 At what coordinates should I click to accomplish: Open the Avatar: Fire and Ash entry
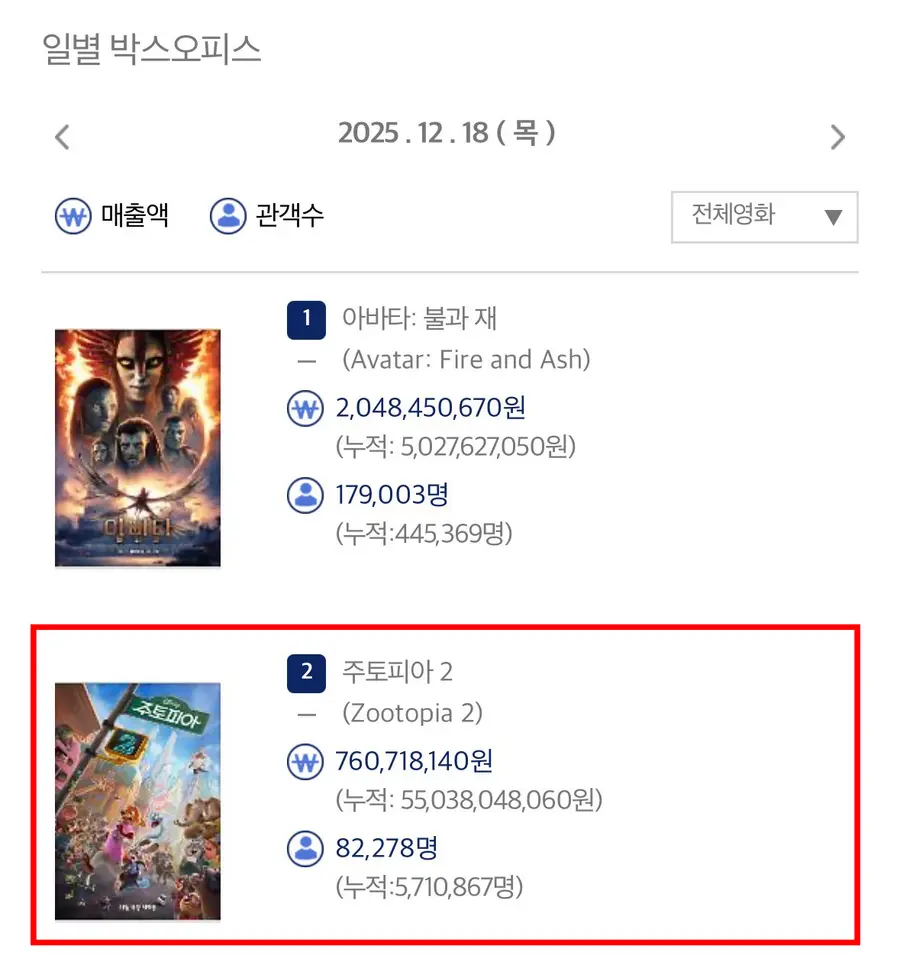421,320
